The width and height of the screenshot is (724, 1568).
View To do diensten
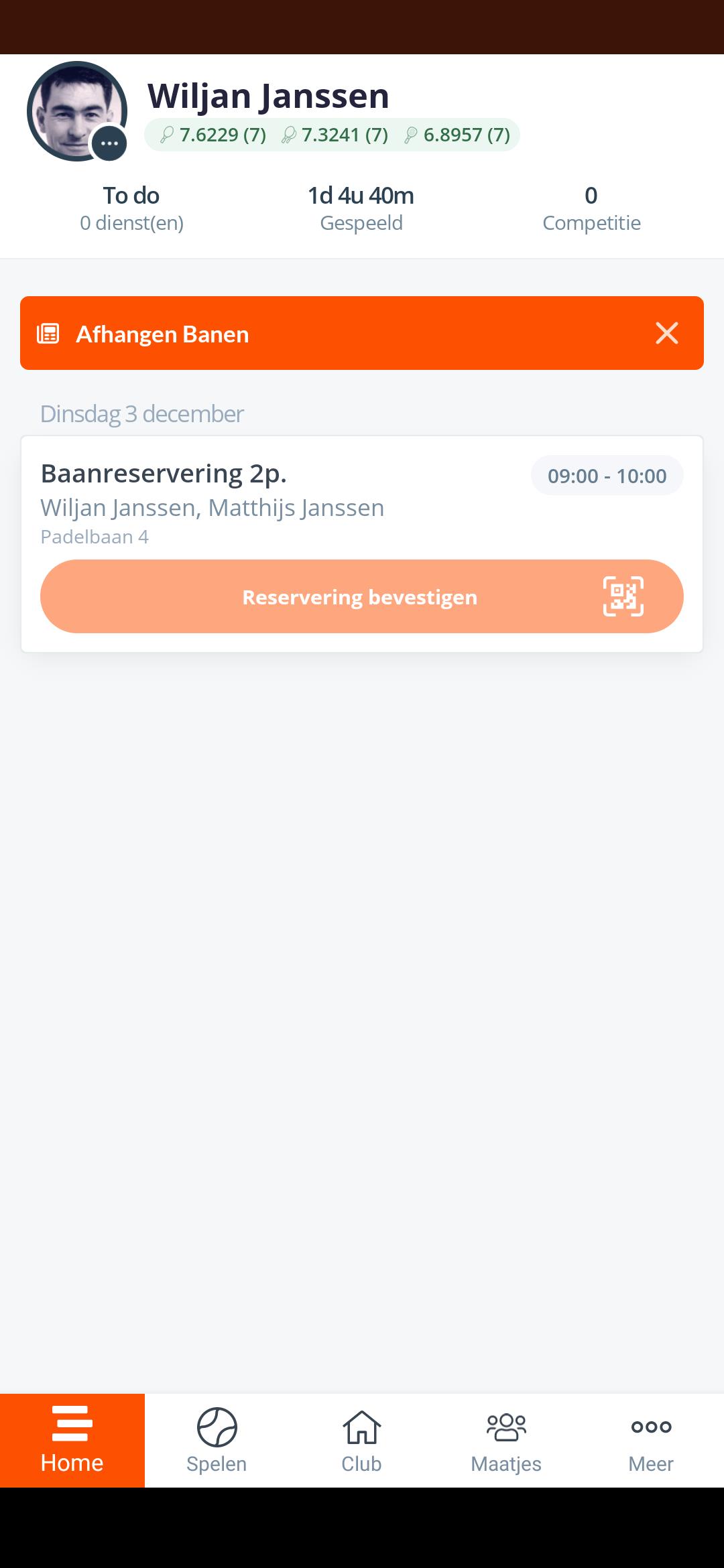pyautogui.click(x=131, y=208)
